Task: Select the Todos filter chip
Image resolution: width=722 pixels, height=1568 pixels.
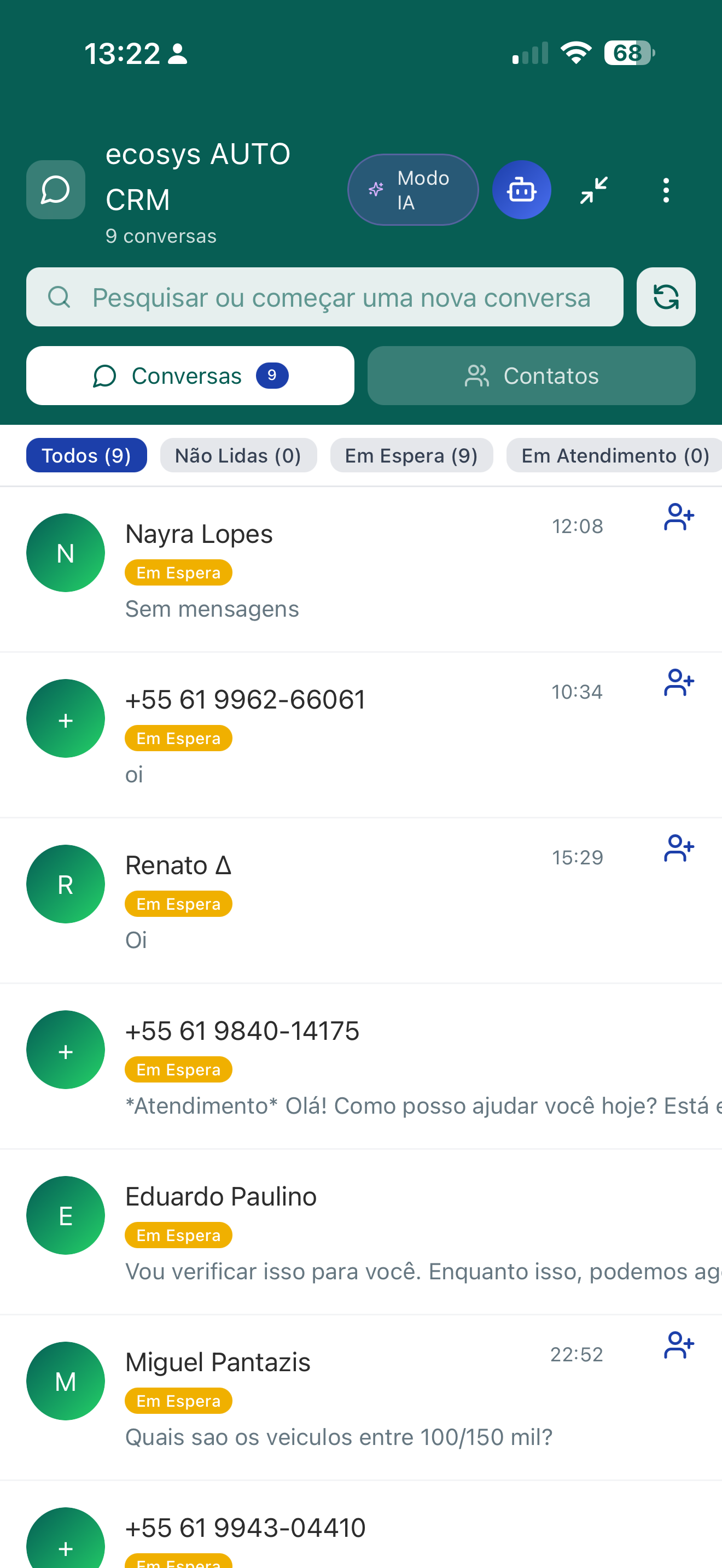Action: (86, 455)
